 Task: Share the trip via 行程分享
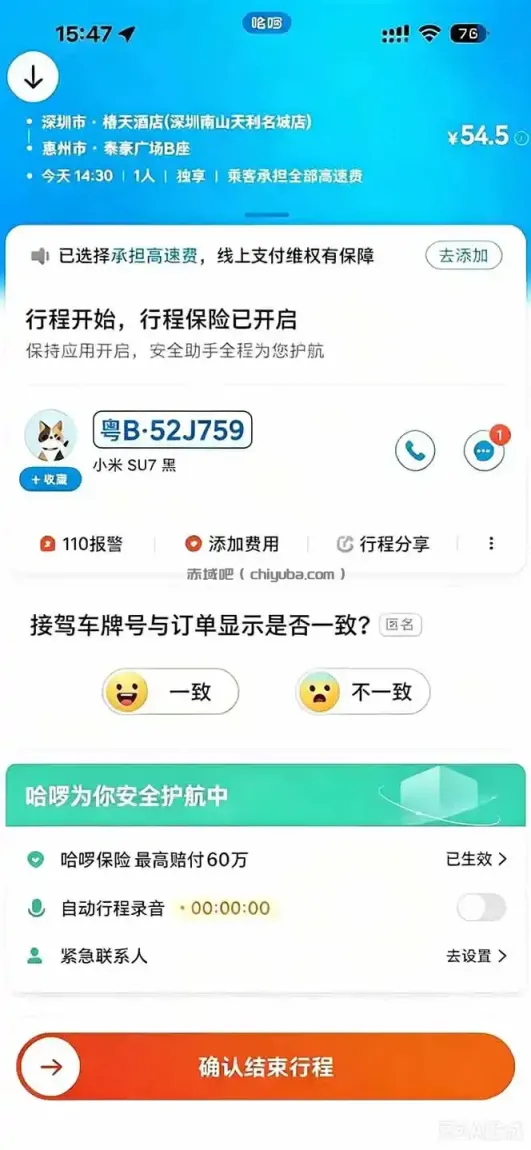click(383, 544)
